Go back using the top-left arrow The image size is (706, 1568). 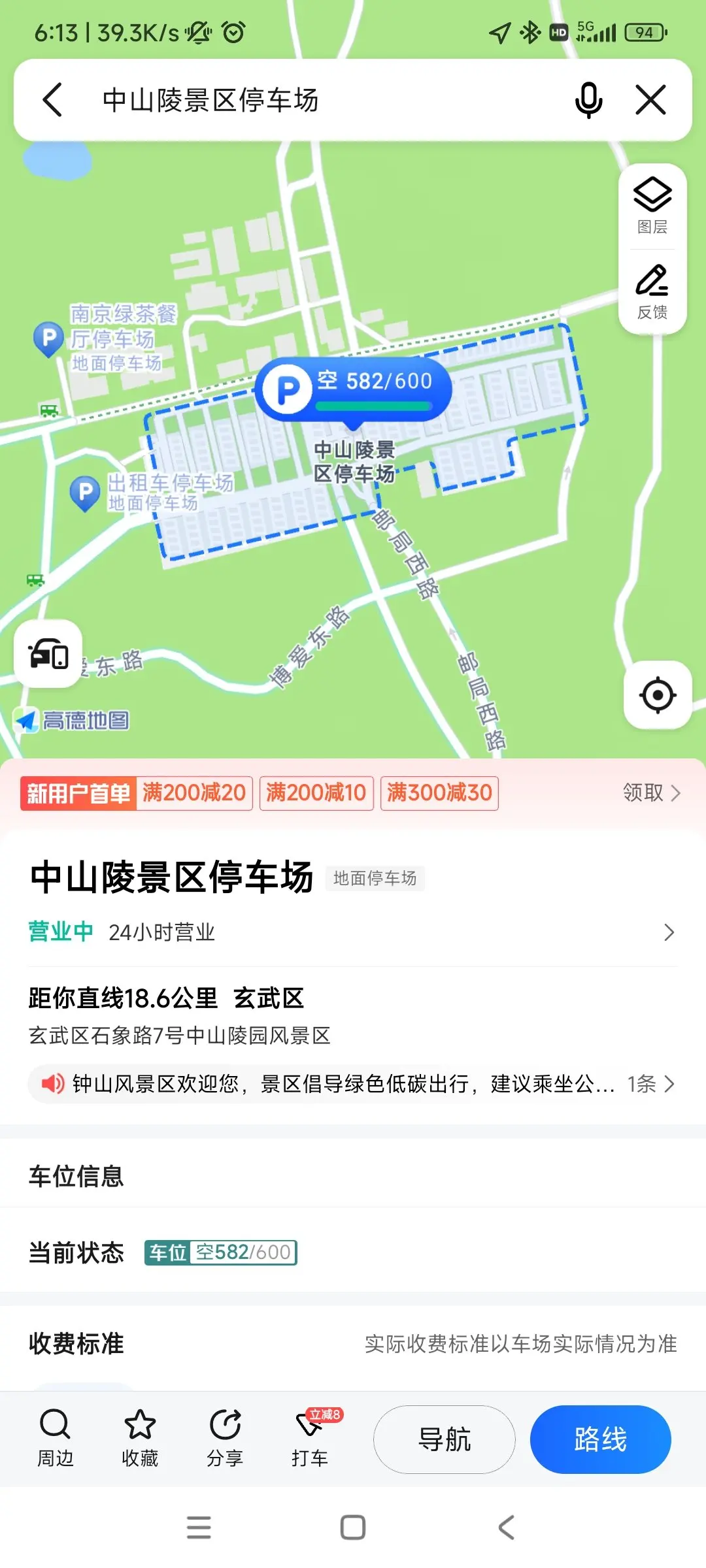tap(52, 100)
